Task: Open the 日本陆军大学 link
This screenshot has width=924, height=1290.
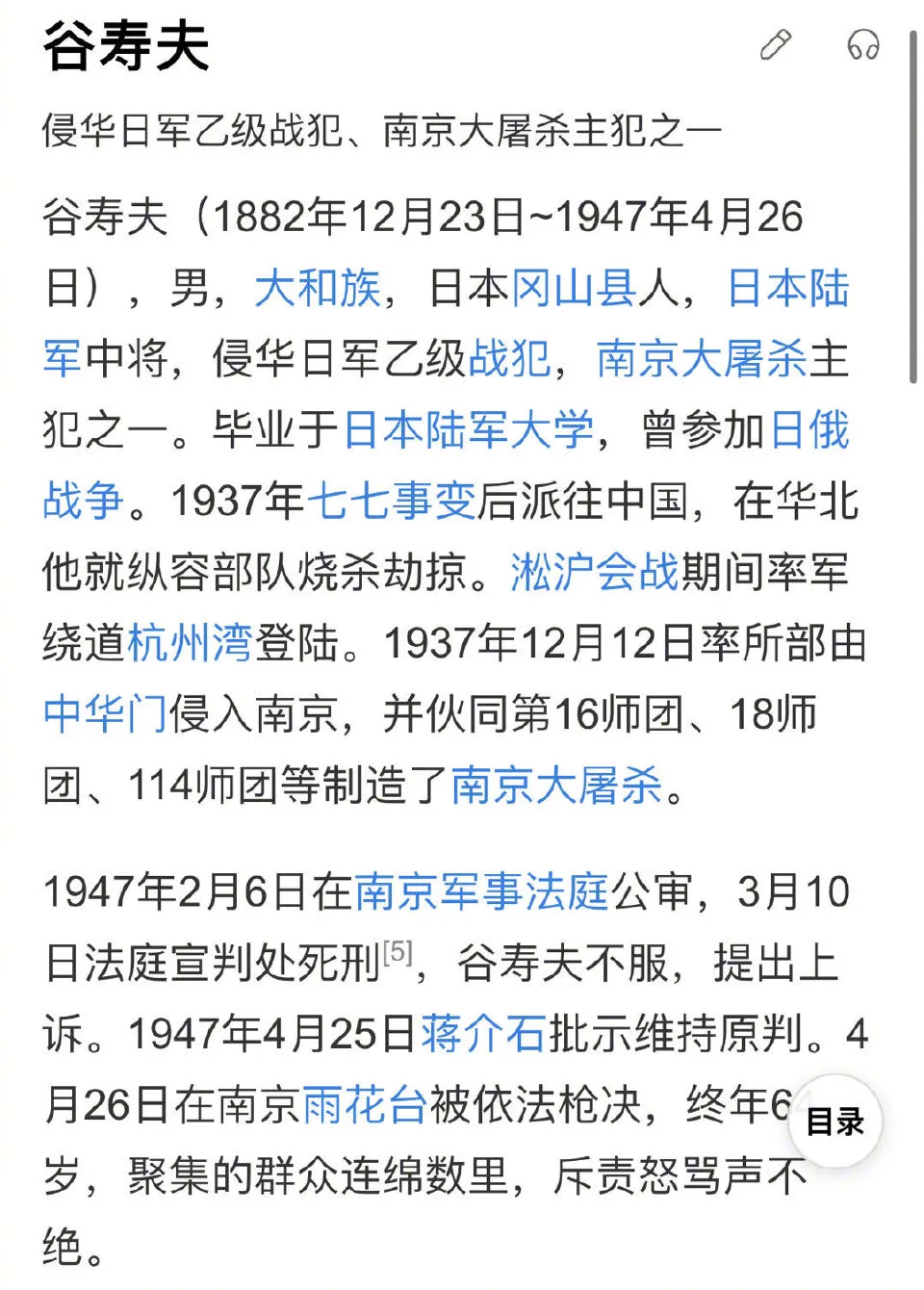Action: (x=469, y=429)
